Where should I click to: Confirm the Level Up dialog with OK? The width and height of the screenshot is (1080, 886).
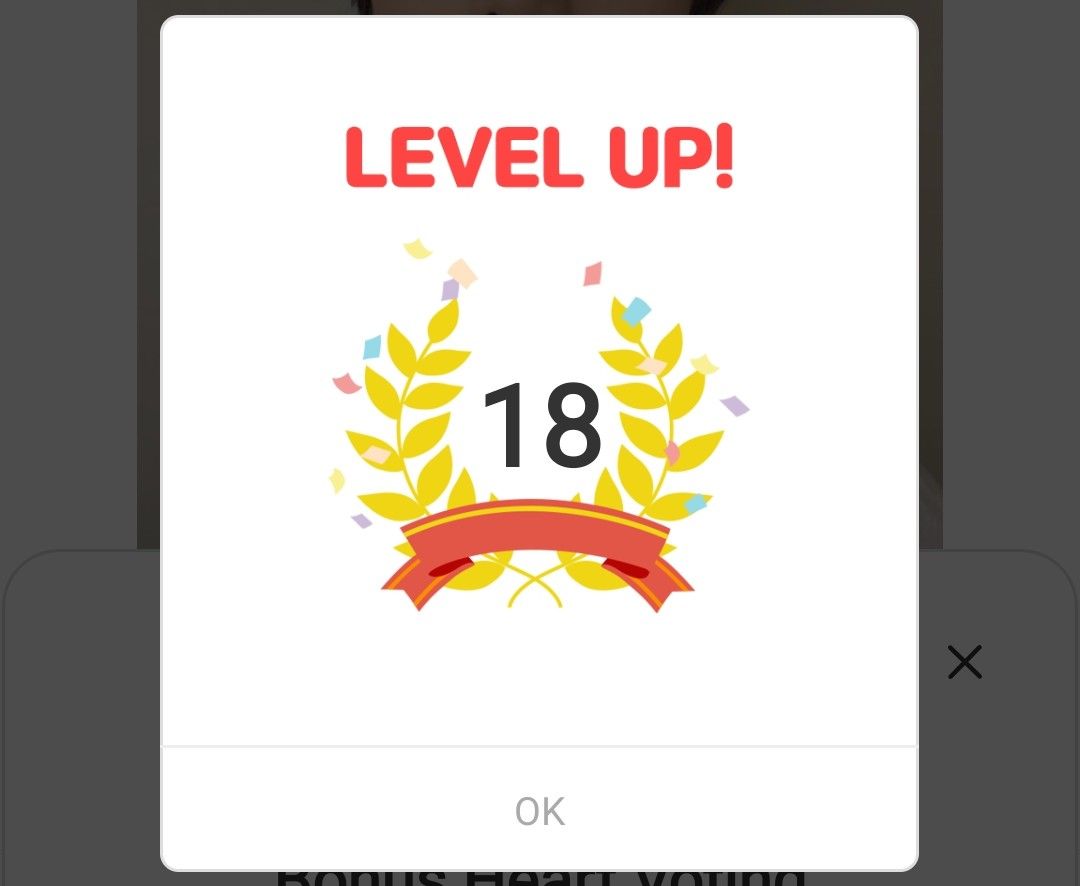[x=540, y=811]
